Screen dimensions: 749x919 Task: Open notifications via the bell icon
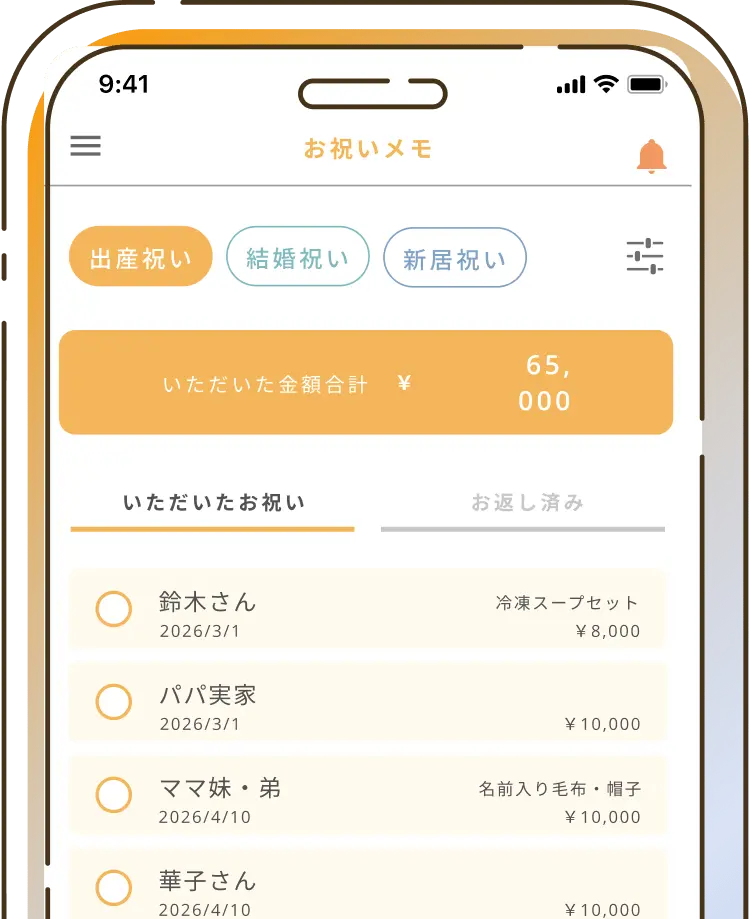pyautogui.click(x=650, y=158)
